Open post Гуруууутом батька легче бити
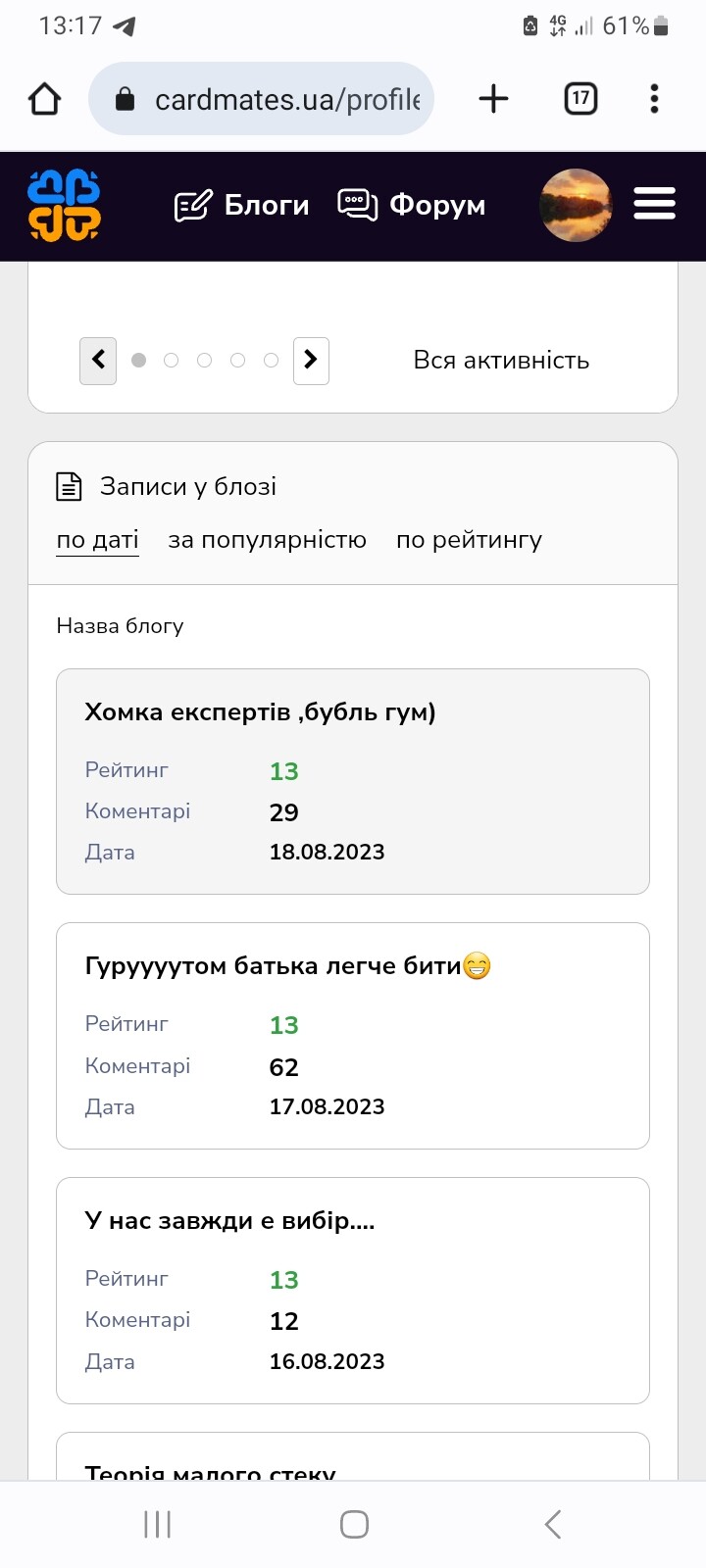706x1568 pixels. [287, 966]
